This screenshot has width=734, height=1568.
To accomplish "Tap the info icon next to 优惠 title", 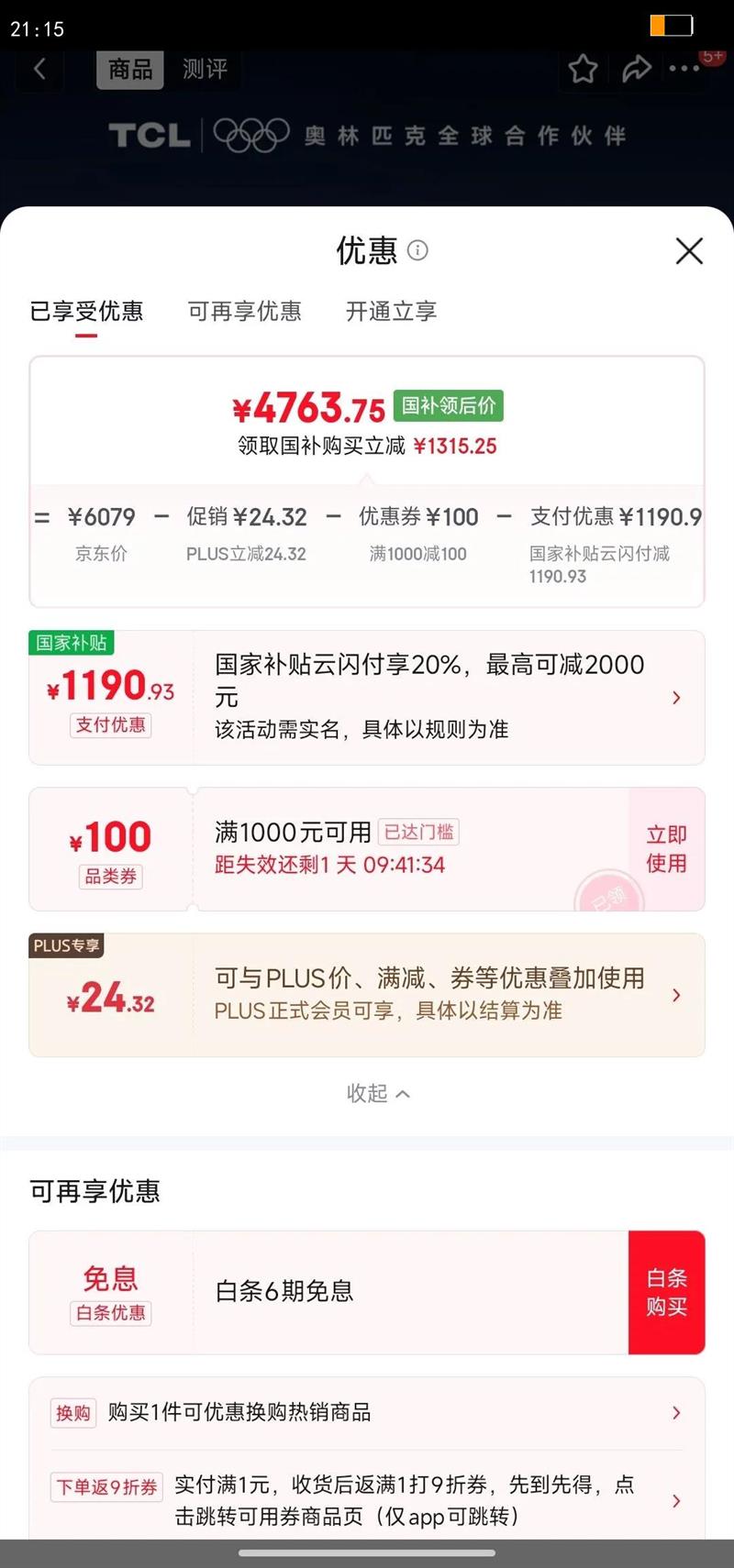I will pos(418,251).
